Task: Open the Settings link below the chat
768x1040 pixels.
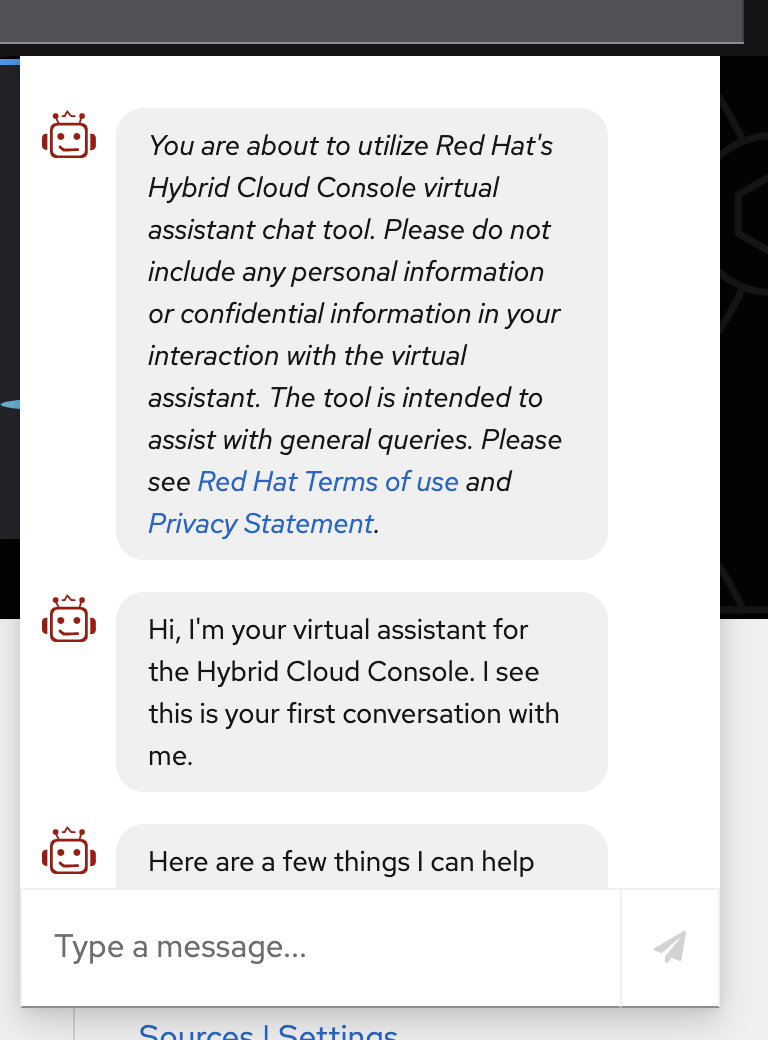Action: [x=338, y=1032]
